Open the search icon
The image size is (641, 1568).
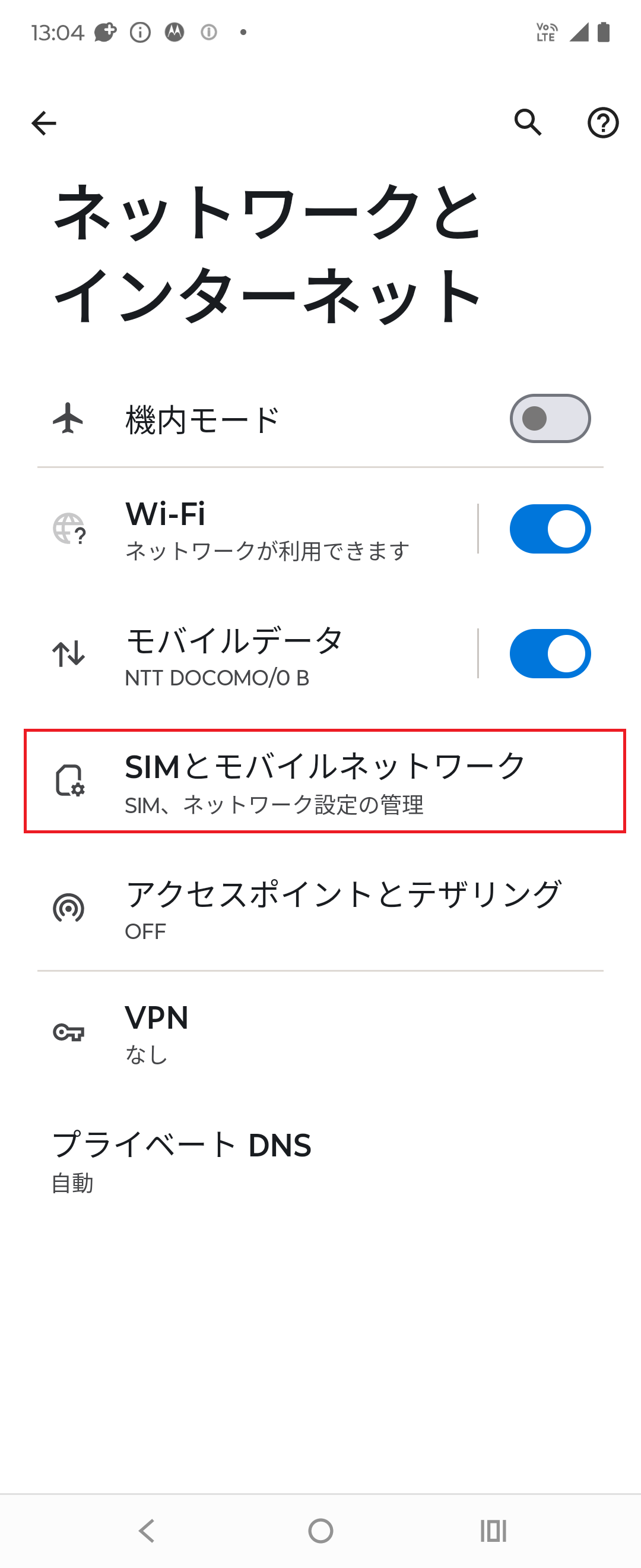pyautogui.click(x=528, y=123)
